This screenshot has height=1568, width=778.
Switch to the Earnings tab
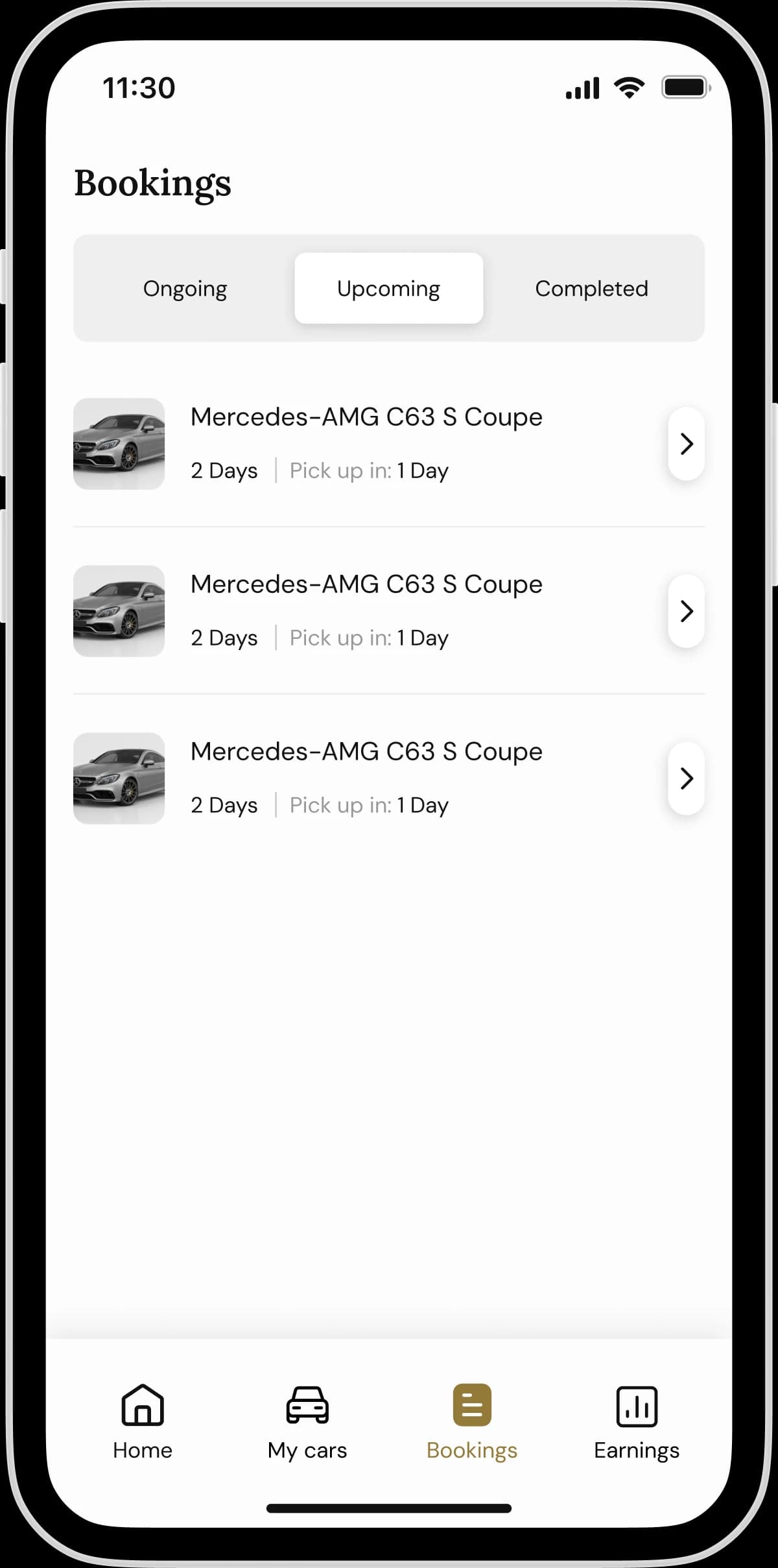pyautogui.click(x=637, y=1422)
